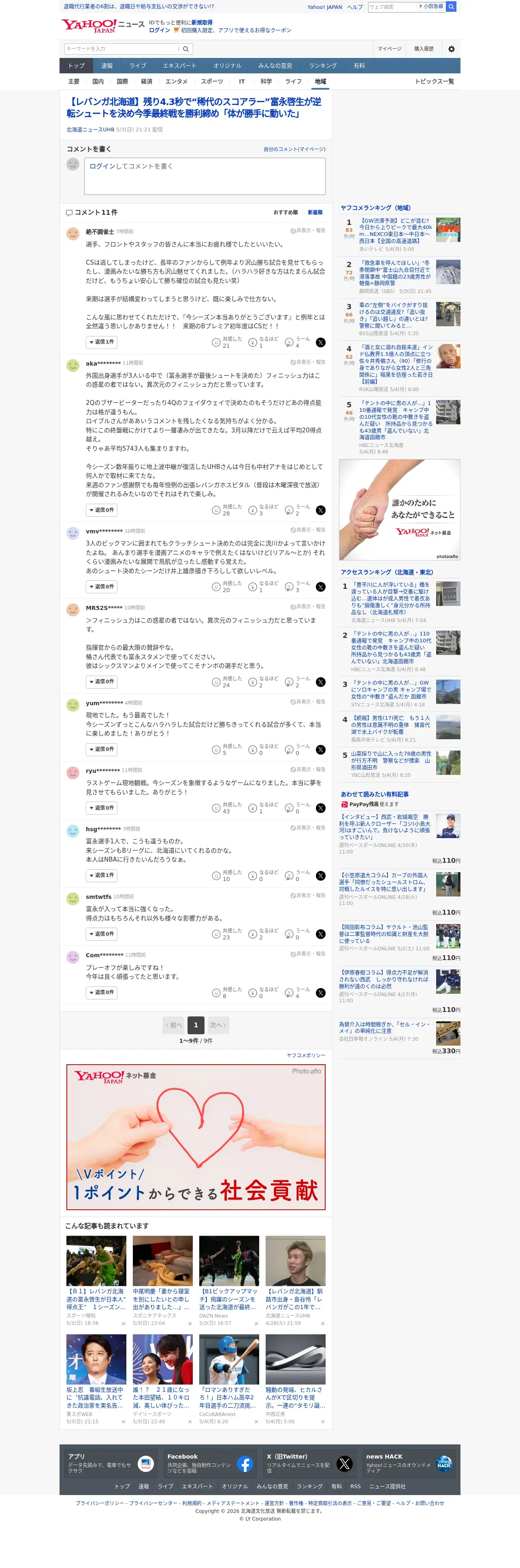Expand 返信1件 under 絶不調雀士's comment
This screenshot has width=520, height=1568.
pos(101,342)
